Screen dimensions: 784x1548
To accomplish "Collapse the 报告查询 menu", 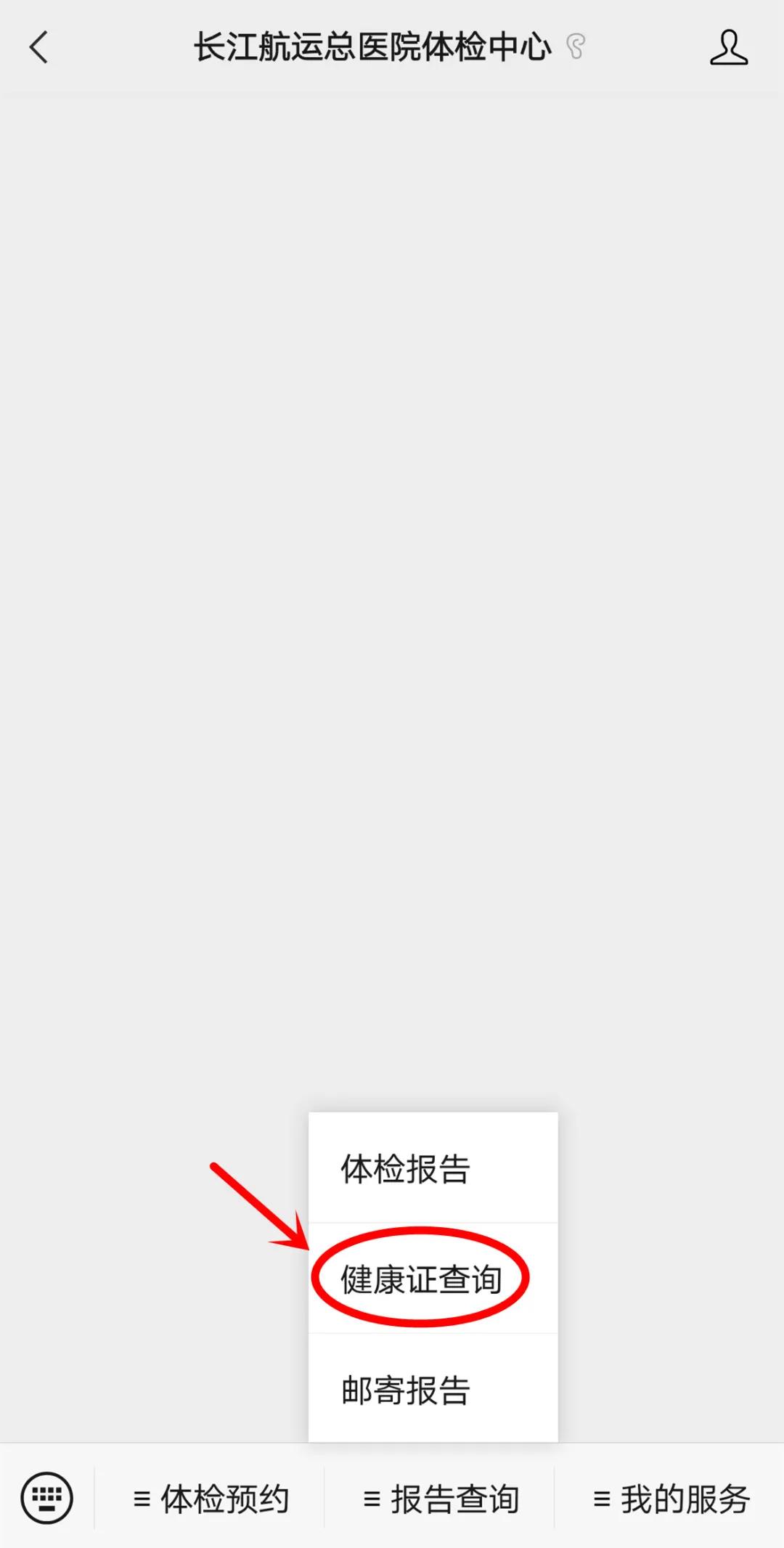I will click(x=441, y=1499).
